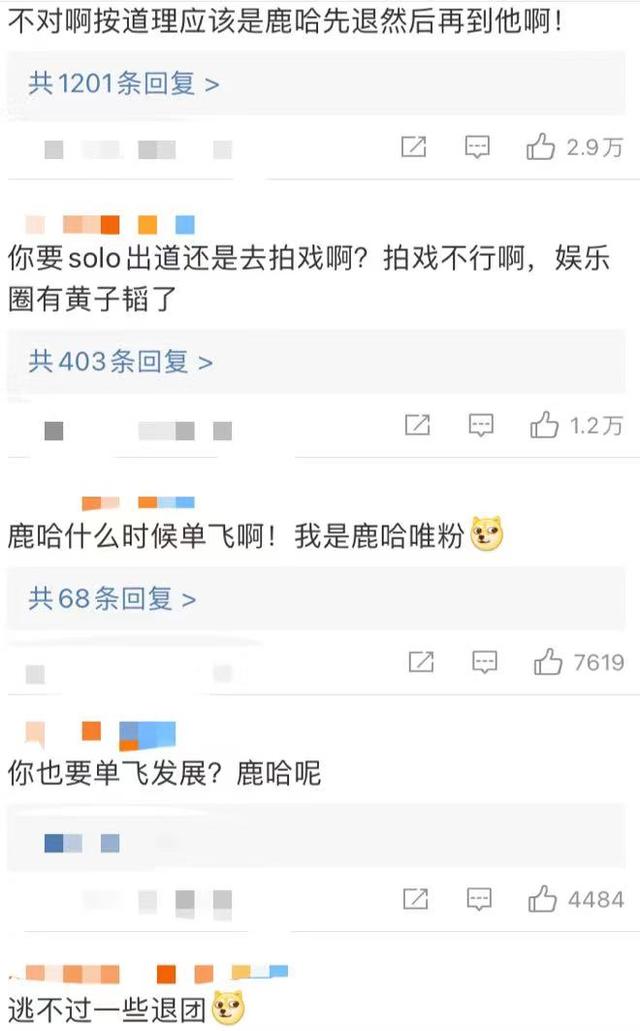The width and height of the screenshot is (640, 1031).
Task: Share the 鹿哈唯粉 comment
Action: (421, 662)
